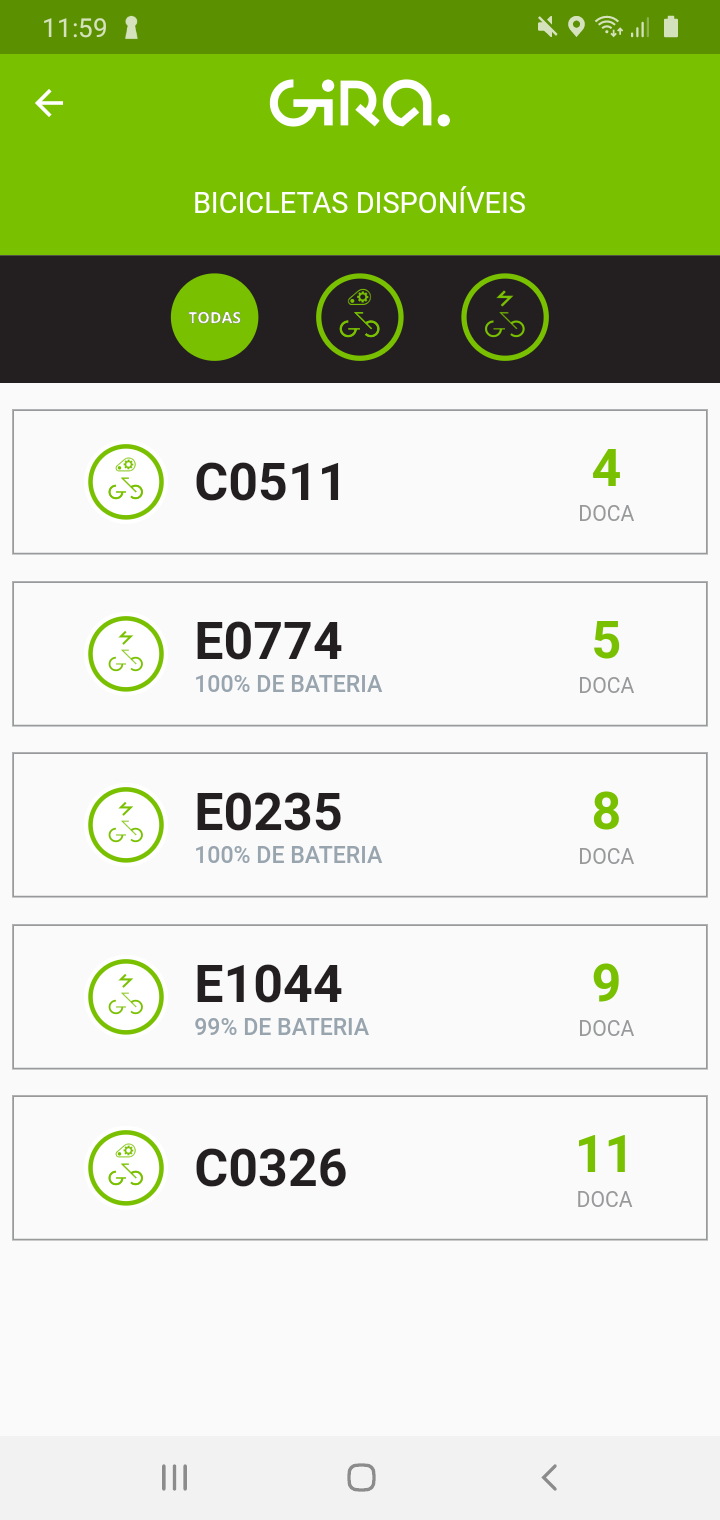This screenshot has height=1520, width=720.
Task: Pick bike E0235 at dock 8
Action: pos(360,825)
